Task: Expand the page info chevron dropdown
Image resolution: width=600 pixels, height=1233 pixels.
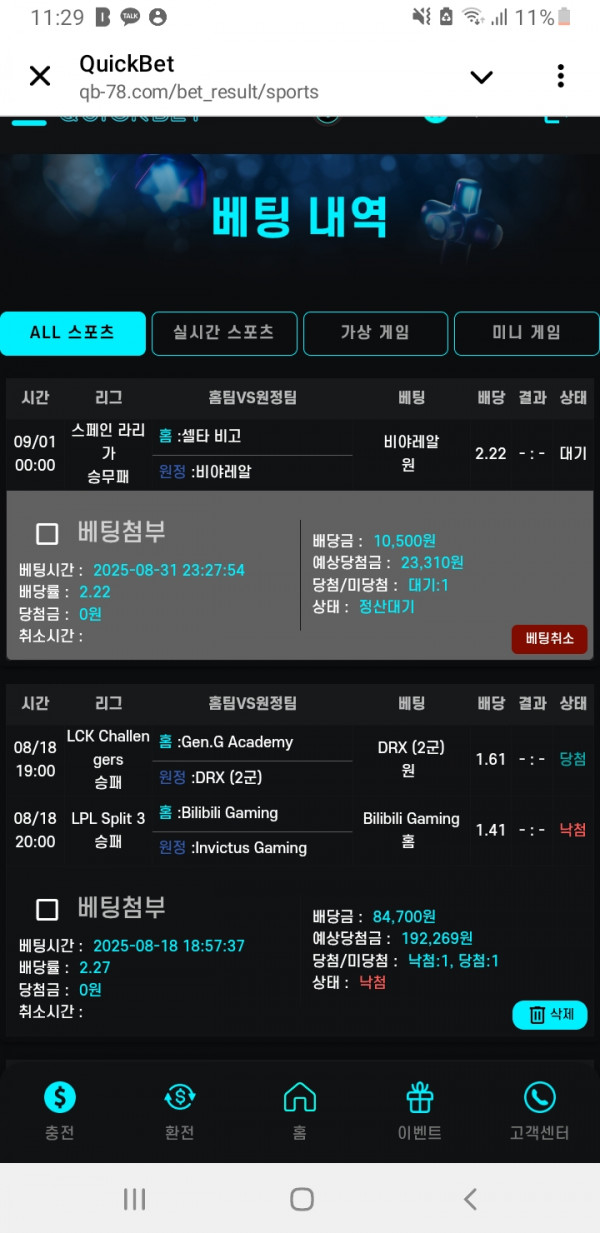Action: 481,77
